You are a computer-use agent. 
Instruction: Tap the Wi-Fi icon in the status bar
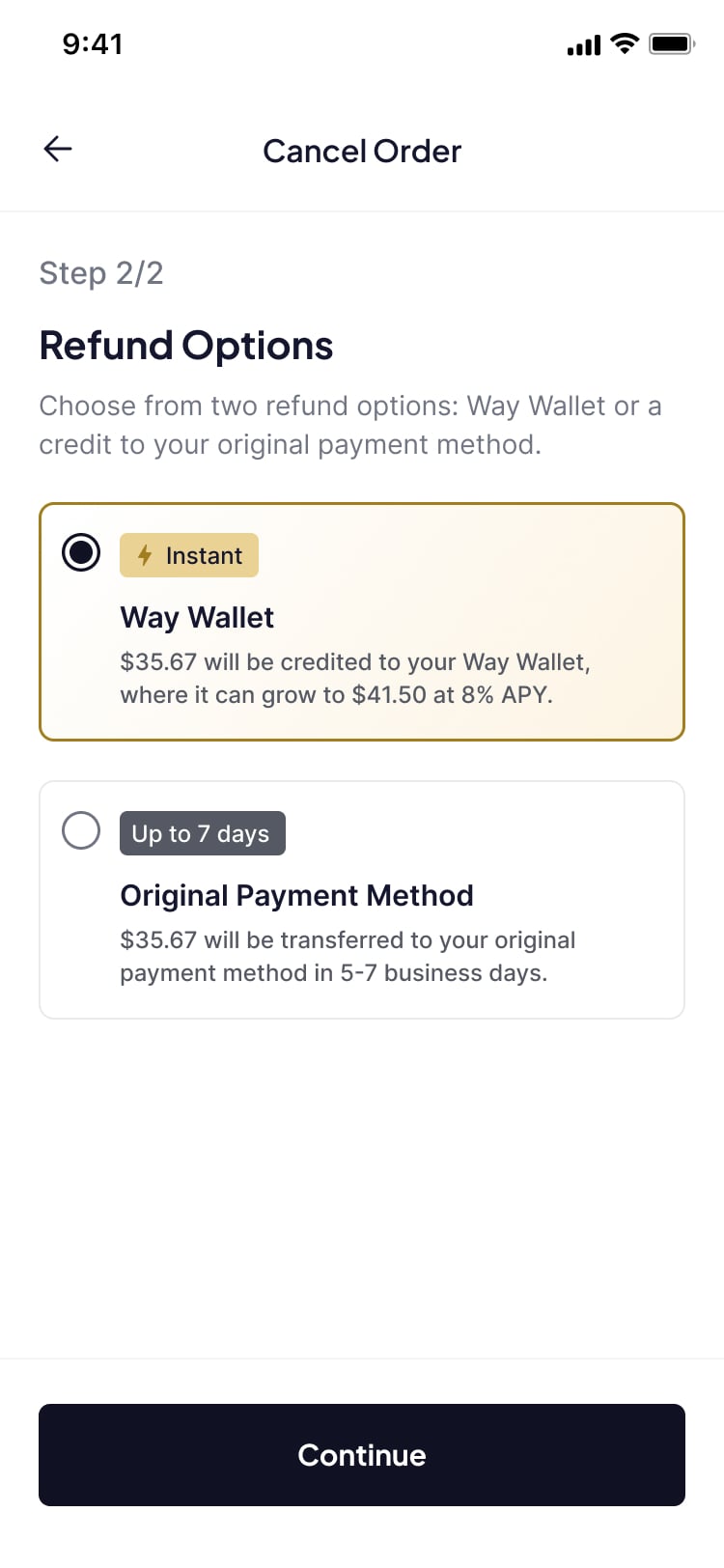pyautogui.click(x=624, y=43)
